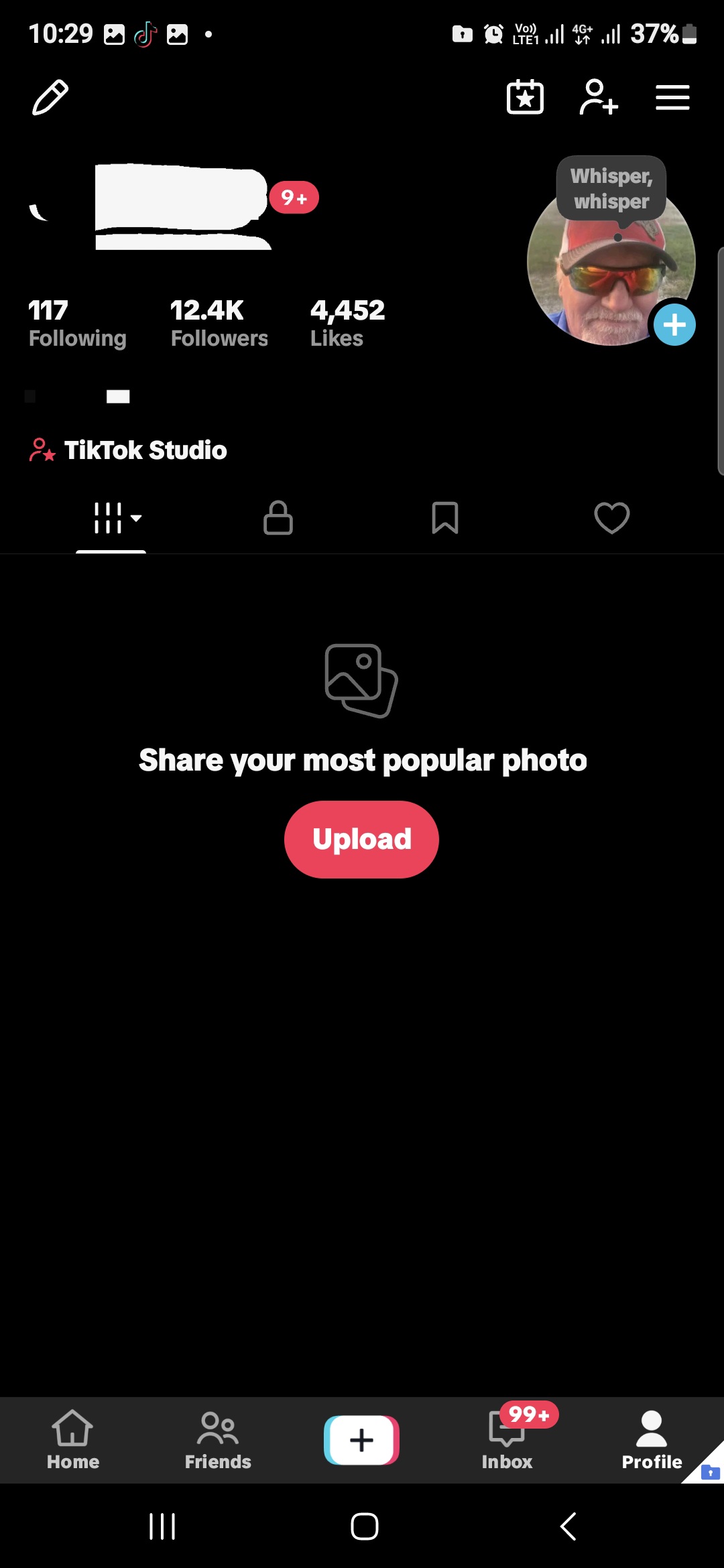Switch to the liked videos heart tab

point(612,518)
